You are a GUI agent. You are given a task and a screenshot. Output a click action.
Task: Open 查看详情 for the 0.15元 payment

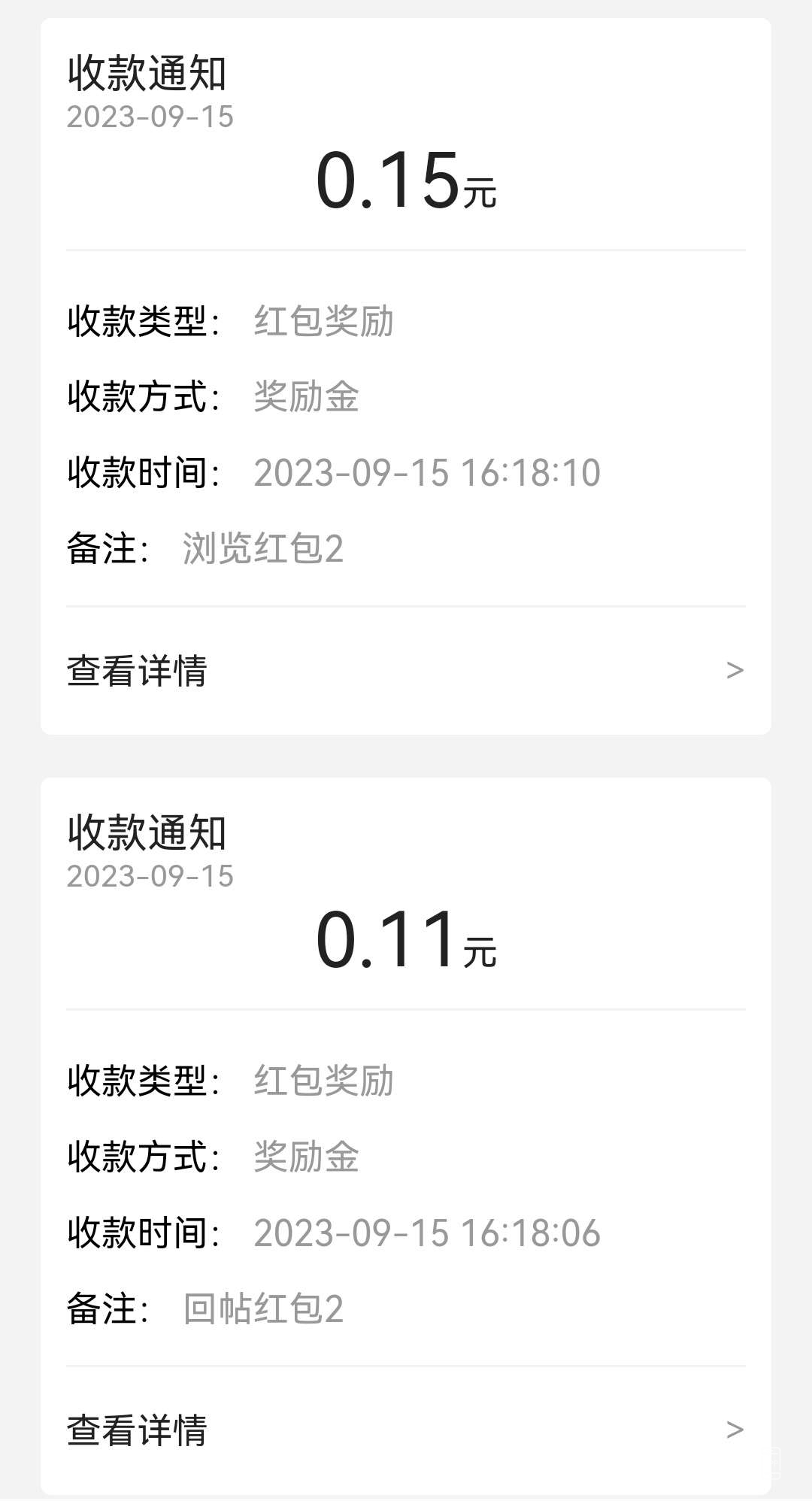[406, 670]
